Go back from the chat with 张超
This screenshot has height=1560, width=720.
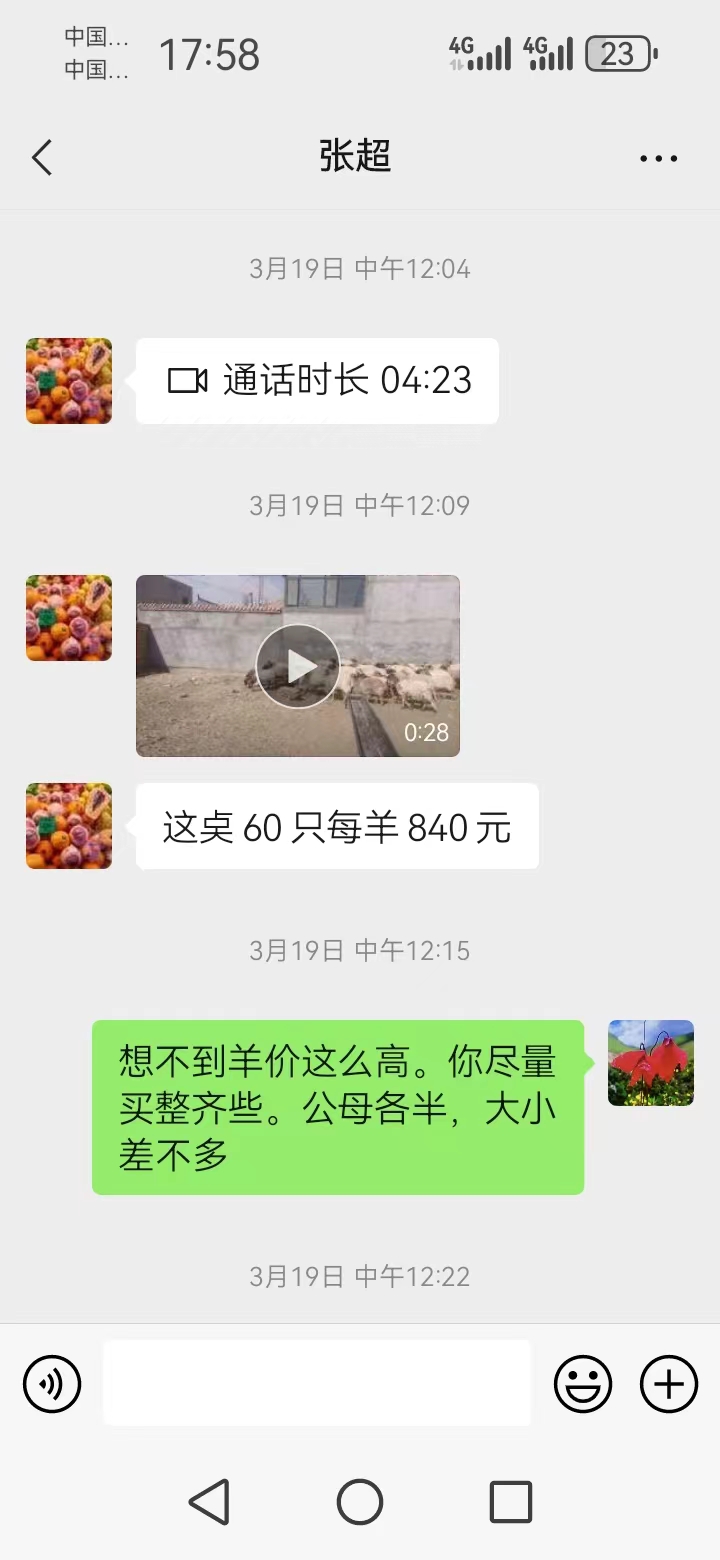click(42, 158)
